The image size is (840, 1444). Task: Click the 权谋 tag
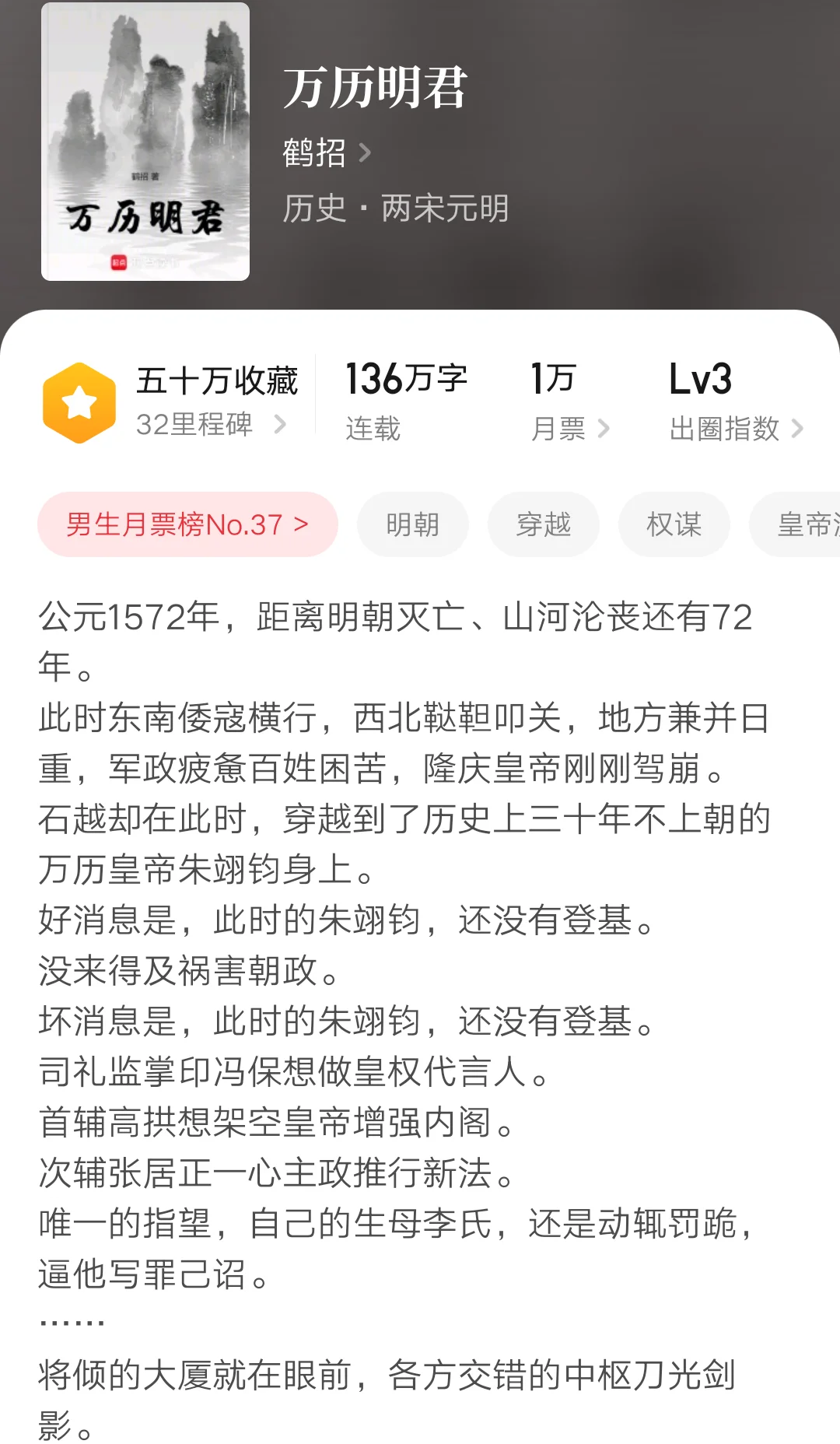pos(674,525)
